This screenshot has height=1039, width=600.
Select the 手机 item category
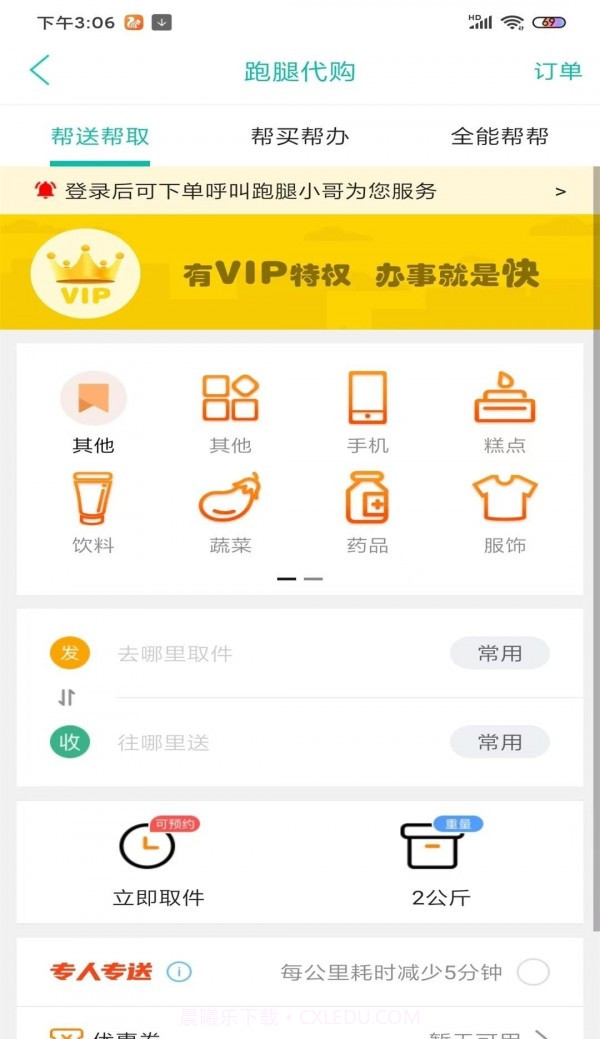(367, 410)
